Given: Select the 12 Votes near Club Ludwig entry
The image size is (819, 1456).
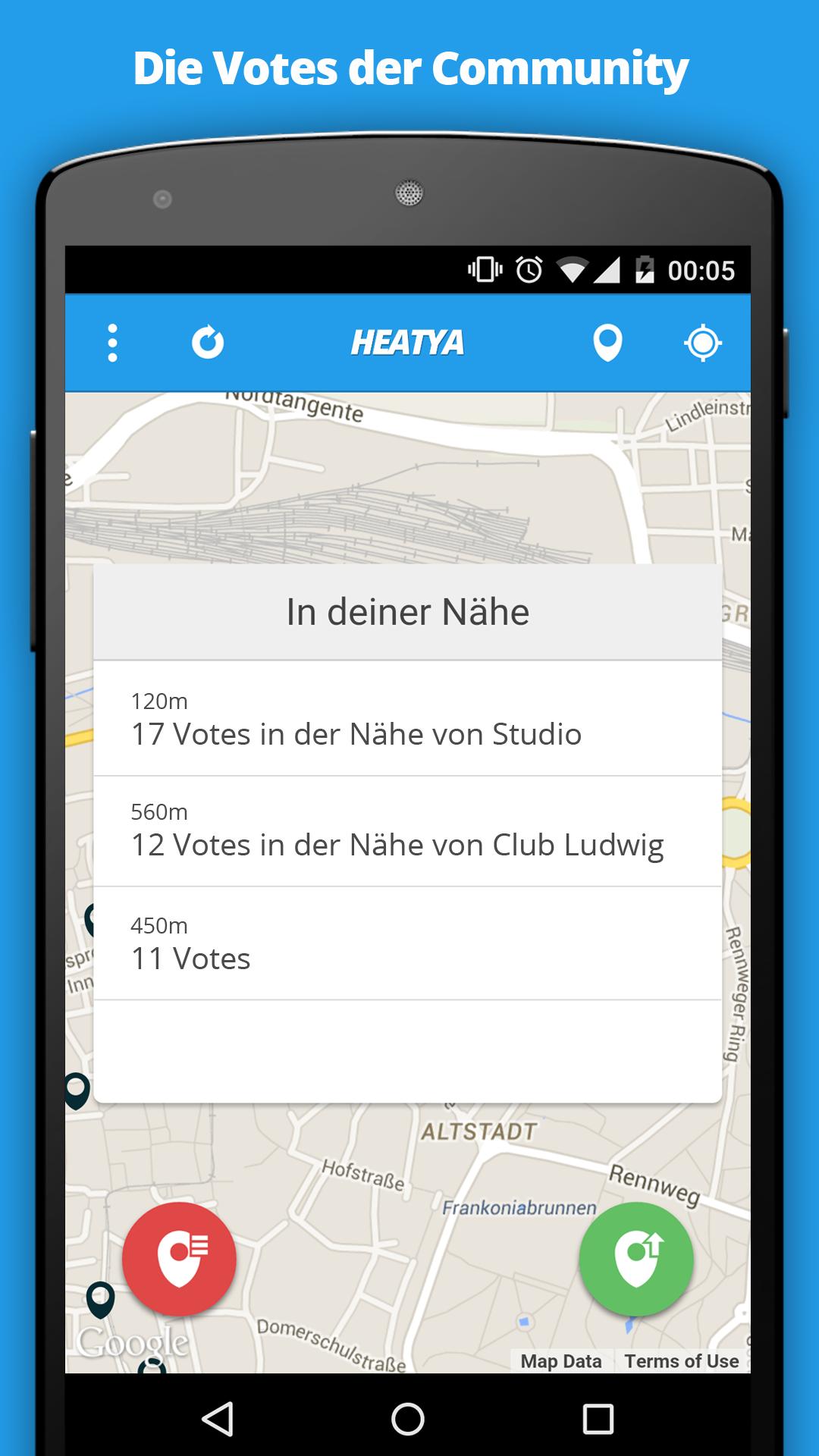Looking at the screenshot, I should coord(409,830).
